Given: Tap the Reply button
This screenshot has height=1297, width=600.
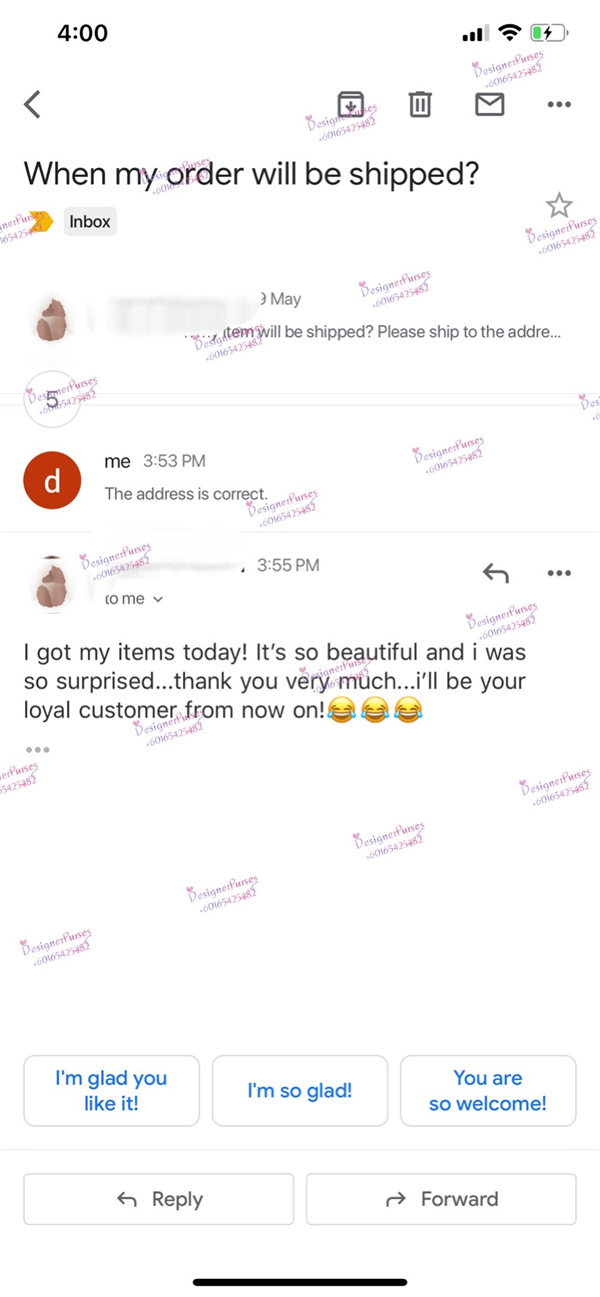Looking at the screenshot, I should [159, 1199].
